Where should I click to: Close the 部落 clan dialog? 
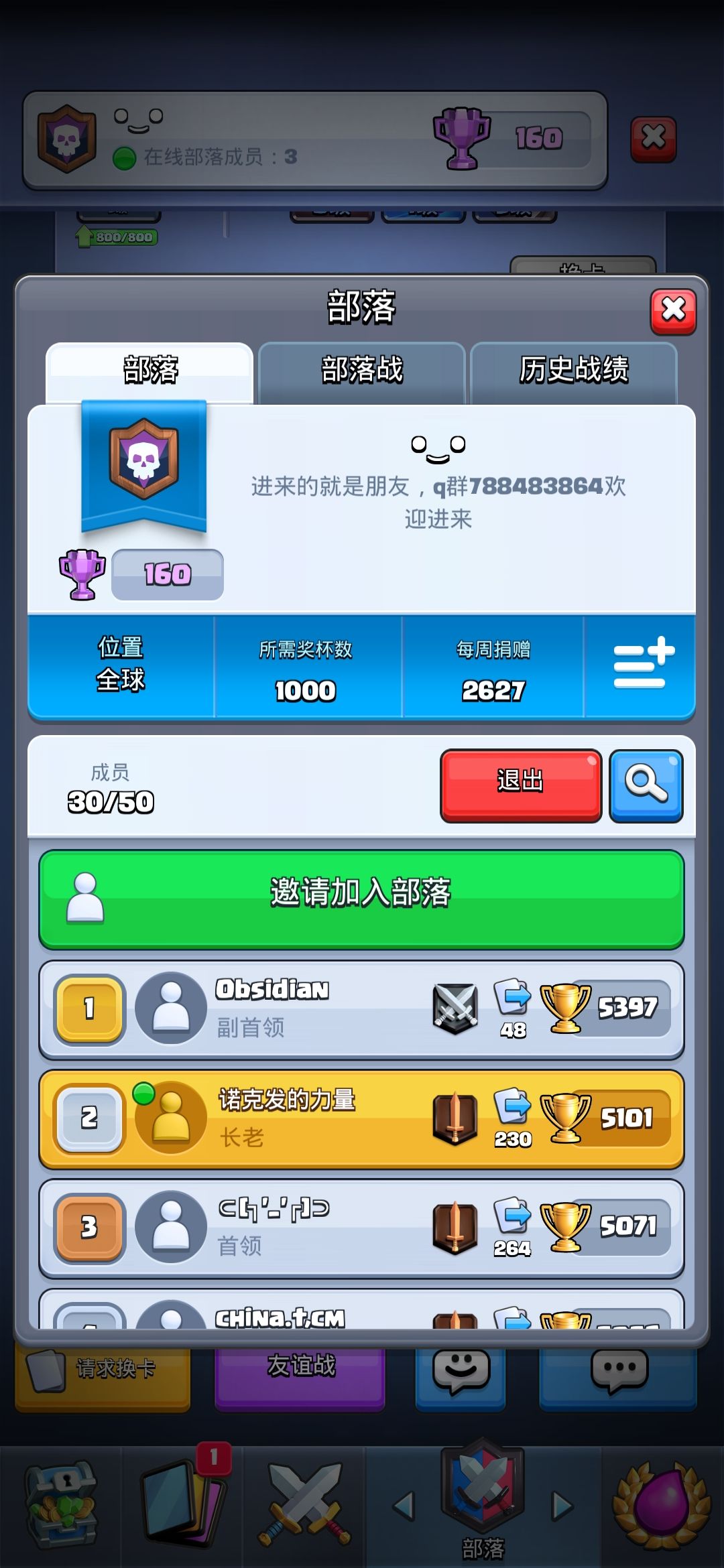click(673, 312)
